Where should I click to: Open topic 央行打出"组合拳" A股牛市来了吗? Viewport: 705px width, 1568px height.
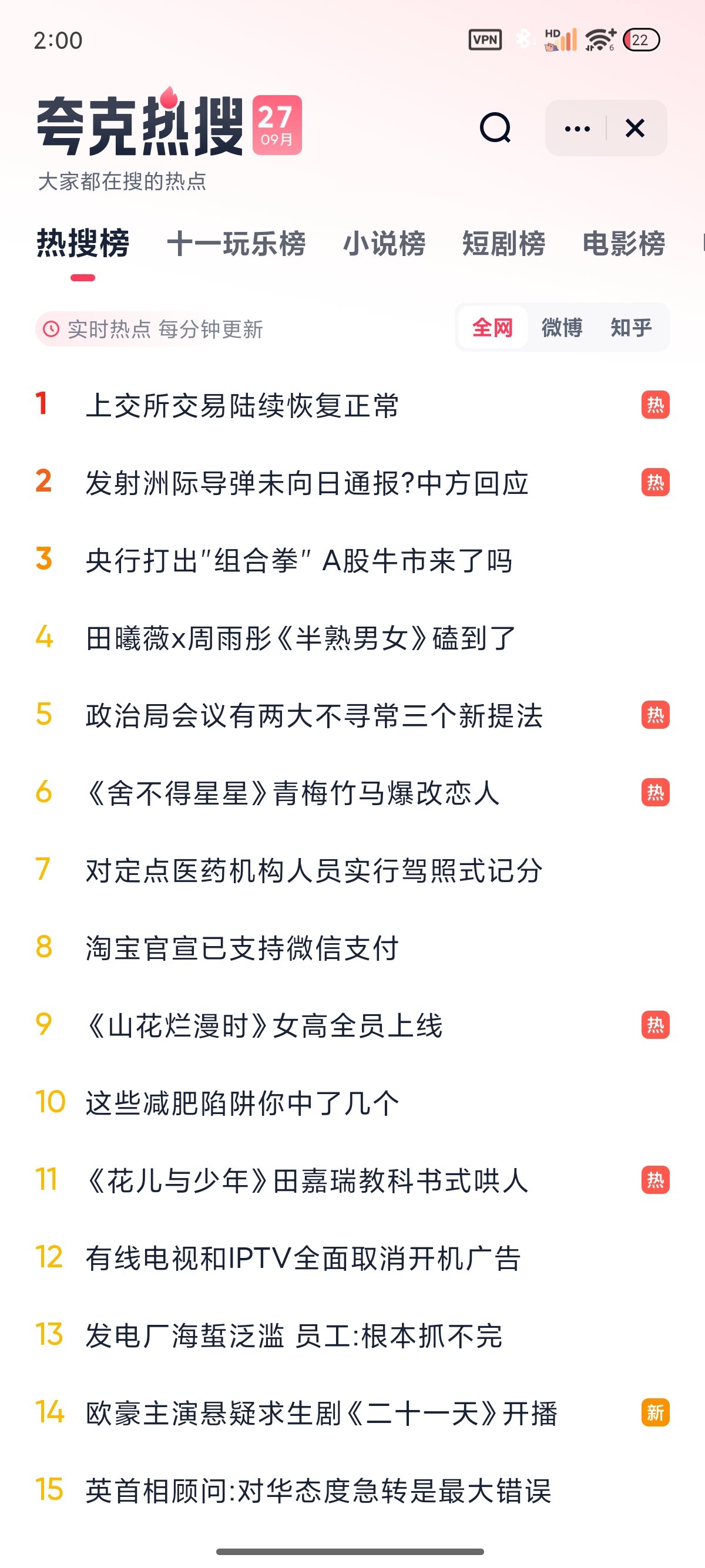(x=299, y=561)
